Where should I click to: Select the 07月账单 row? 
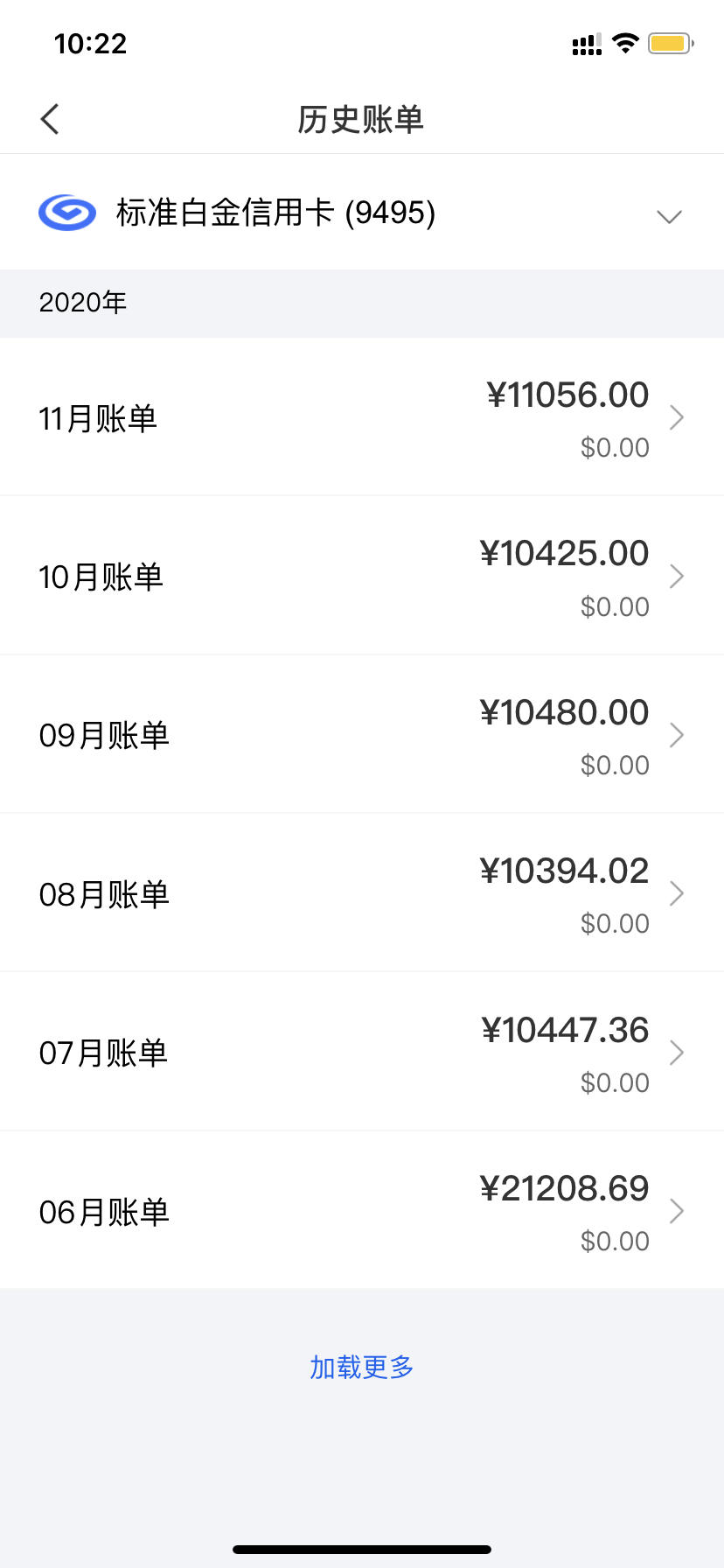tap(362, 1052)
